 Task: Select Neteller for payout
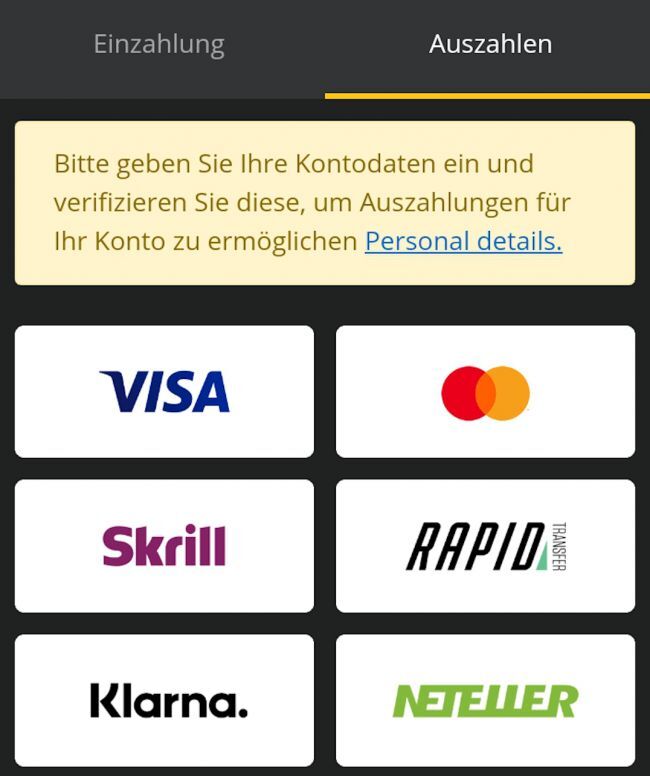[x=485, y=699]
